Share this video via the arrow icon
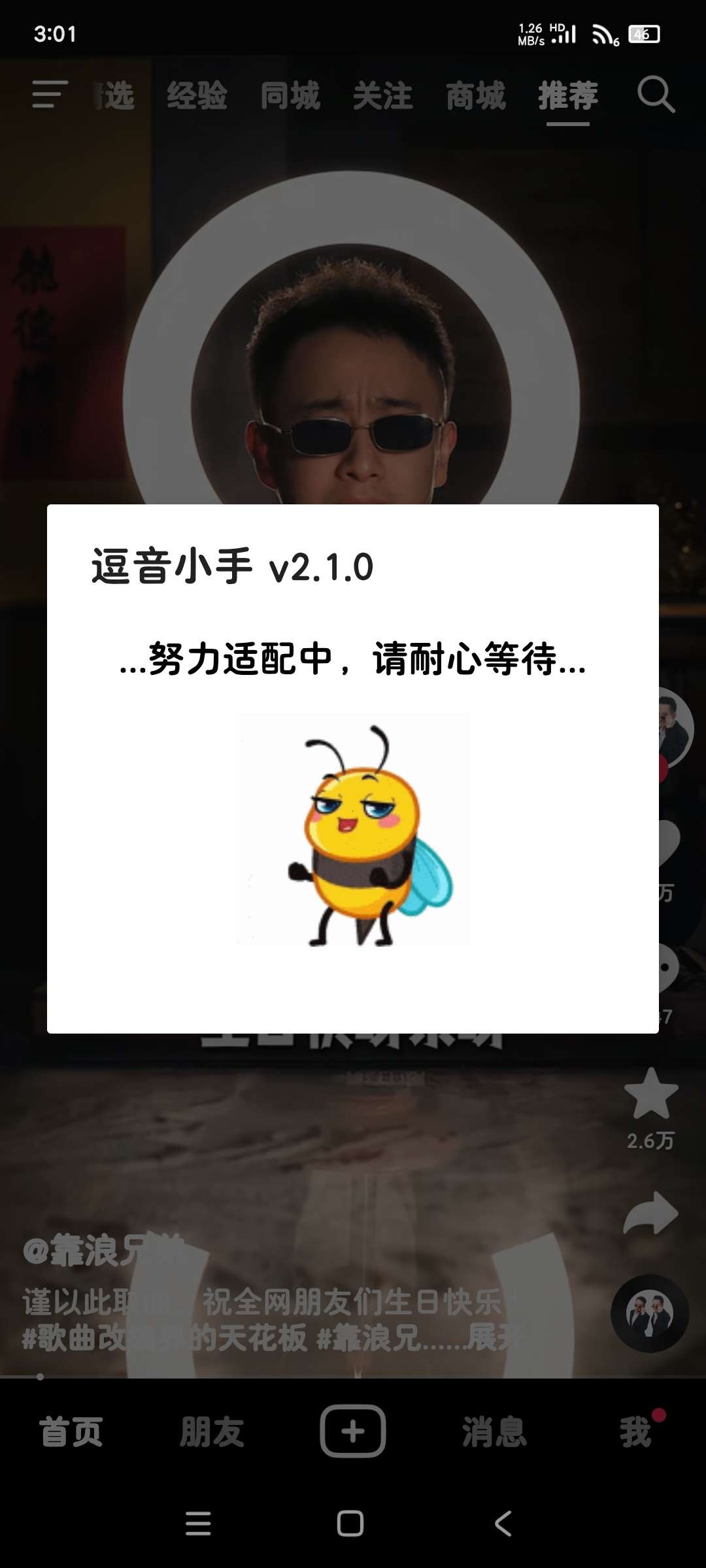The height and width of the screenshot is (1568, 706). pyautogui.click(x=651, y=1214)
